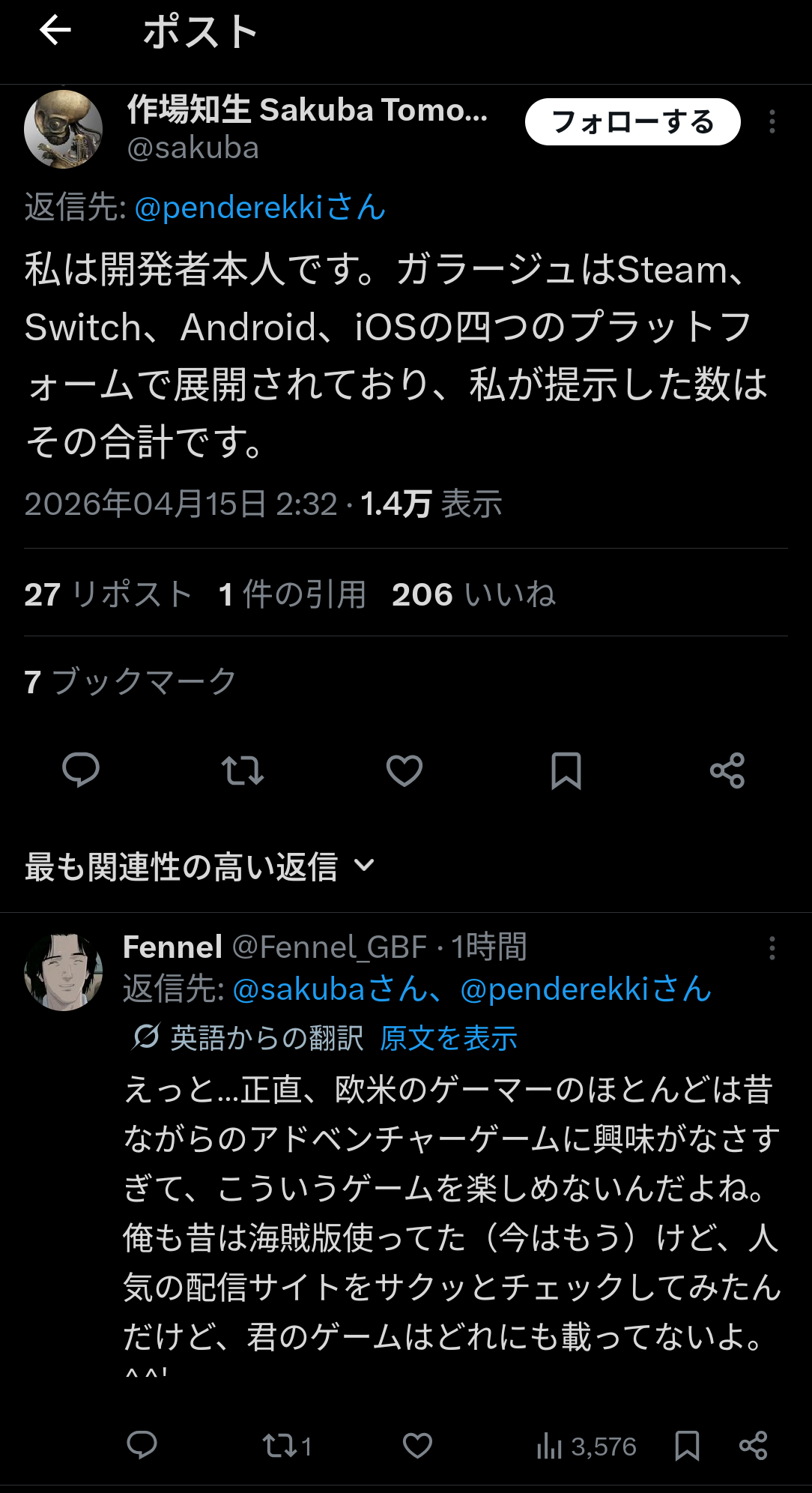Share sakuba's main post
The image size is (812, 1493).
[x=727, y=770]
